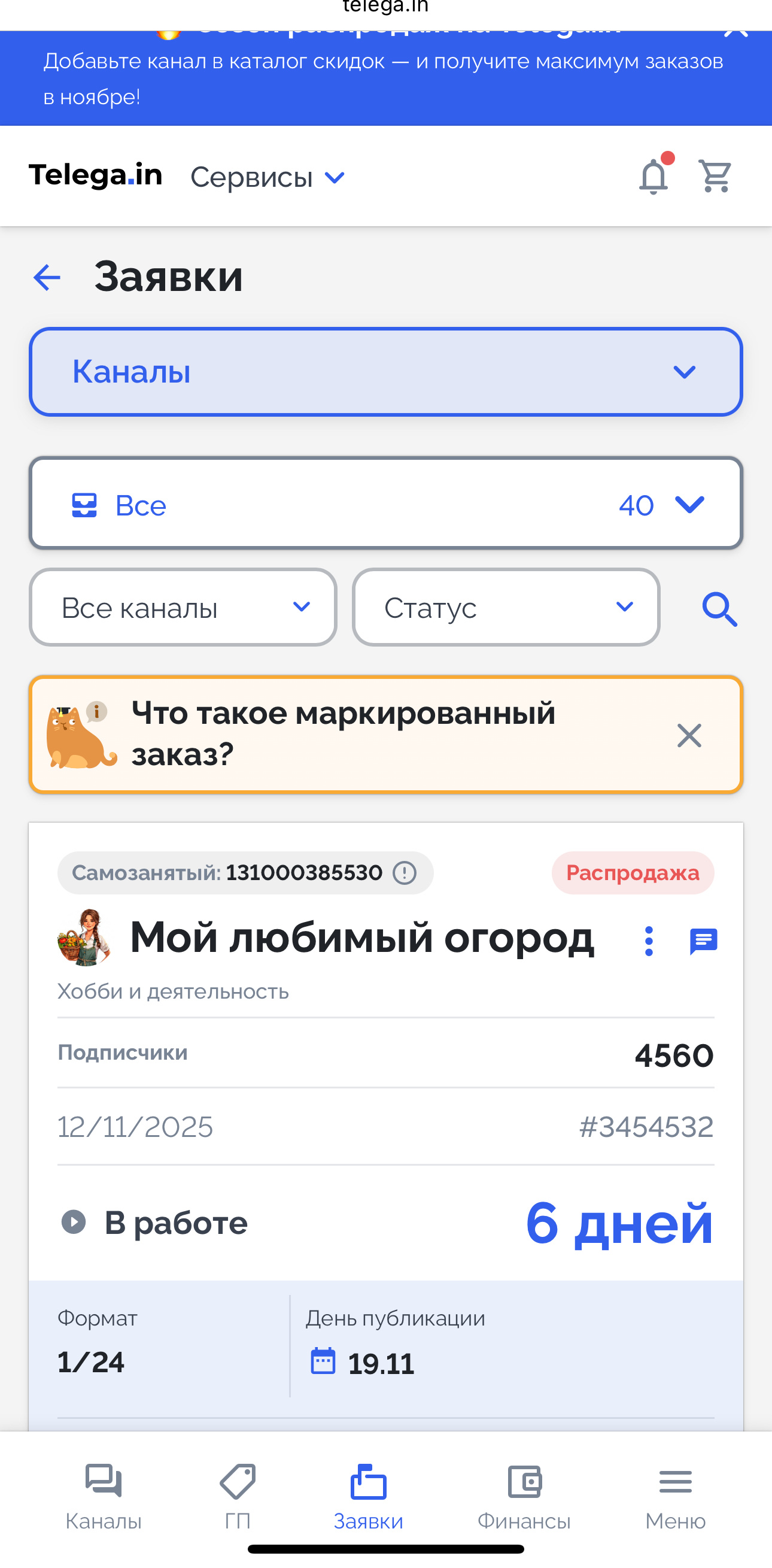
Task: Show info for Самозанятый number
Action: pos(405,873)
